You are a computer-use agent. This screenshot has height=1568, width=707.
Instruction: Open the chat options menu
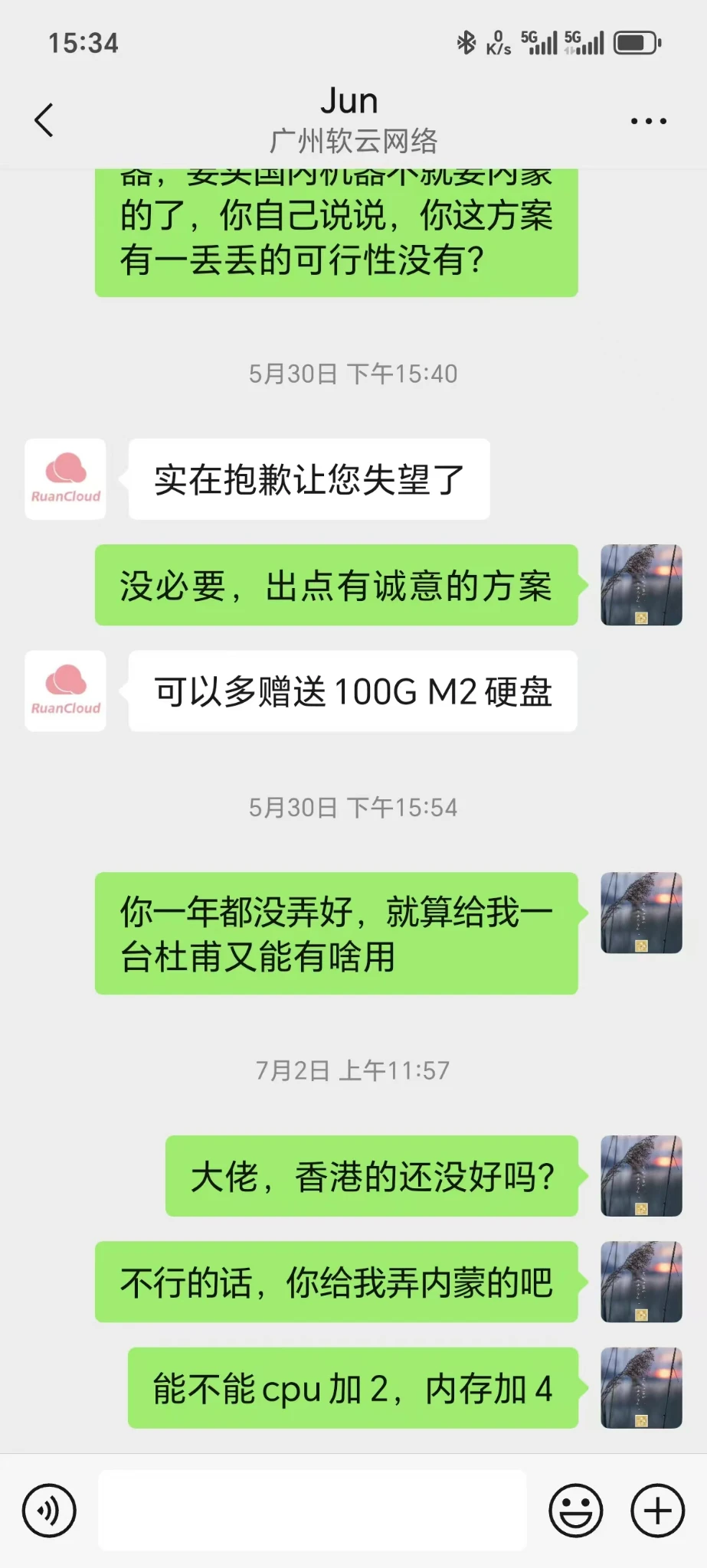[648, 121]
